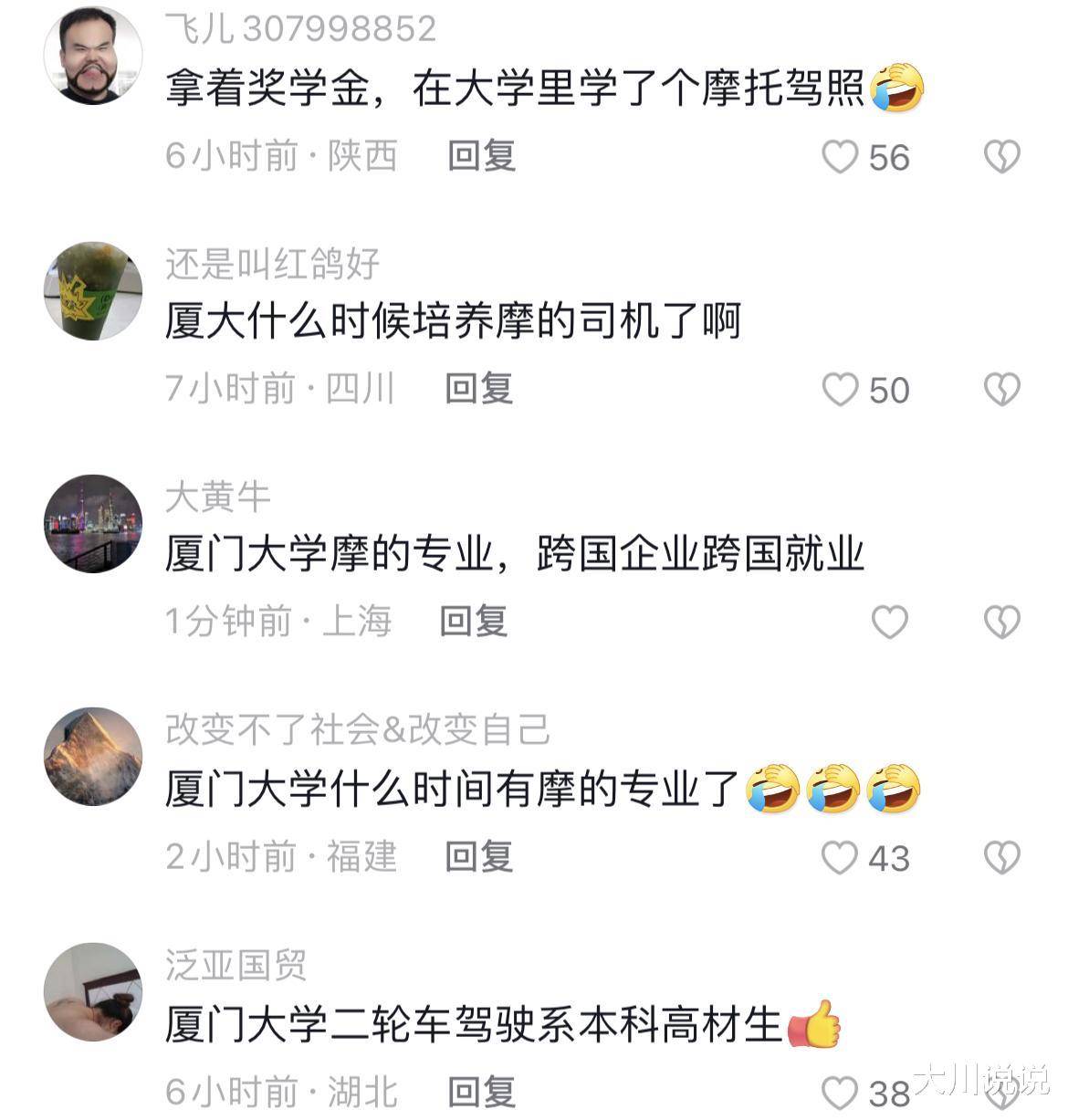Screen dimensions: 1068x1120
Task: Dislike 大黄牛's comment
Action: pyautogui.click(x=1001, y=623)
